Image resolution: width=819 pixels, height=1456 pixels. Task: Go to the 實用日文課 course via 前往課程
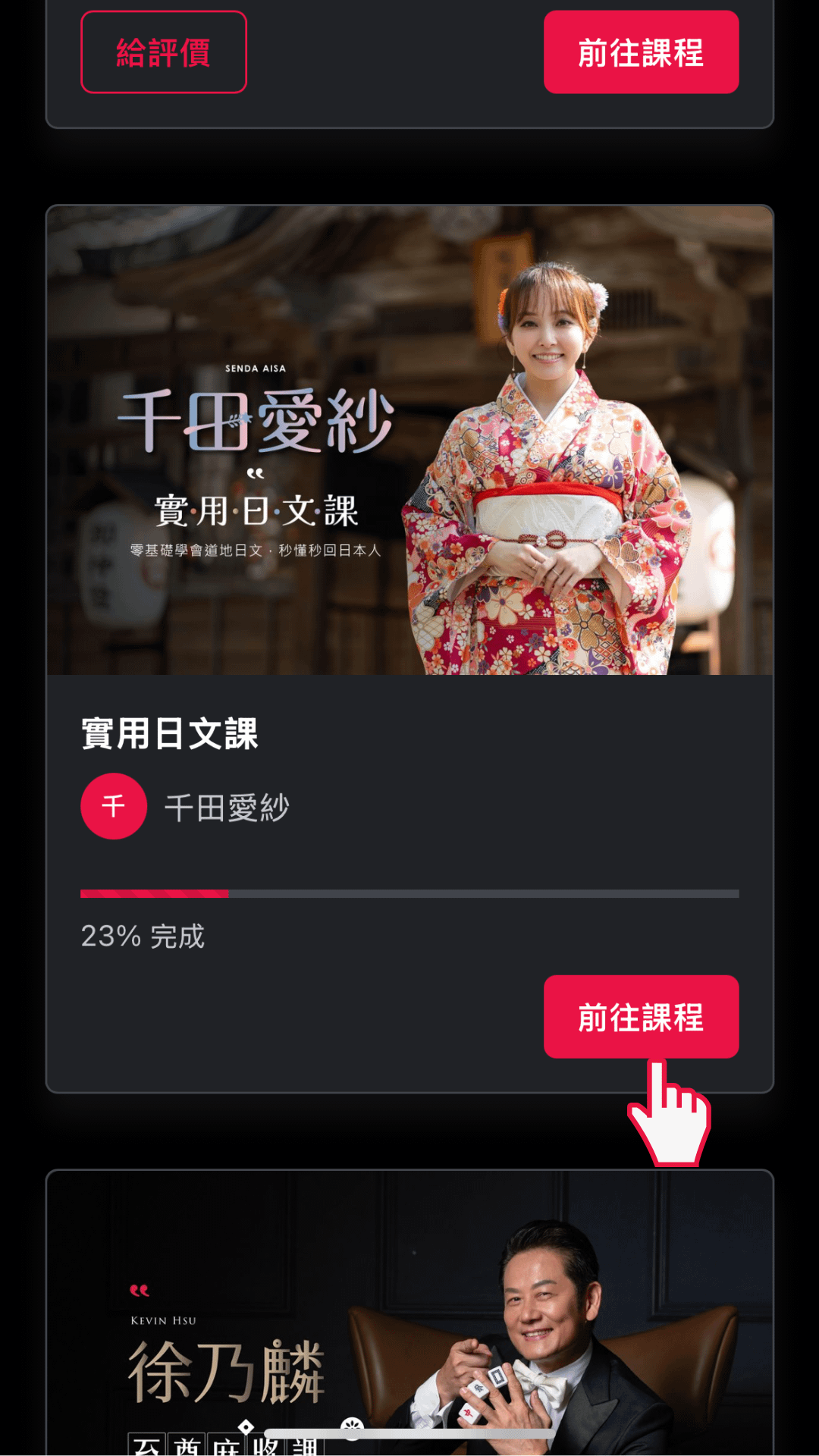[x=641, y=1016]
